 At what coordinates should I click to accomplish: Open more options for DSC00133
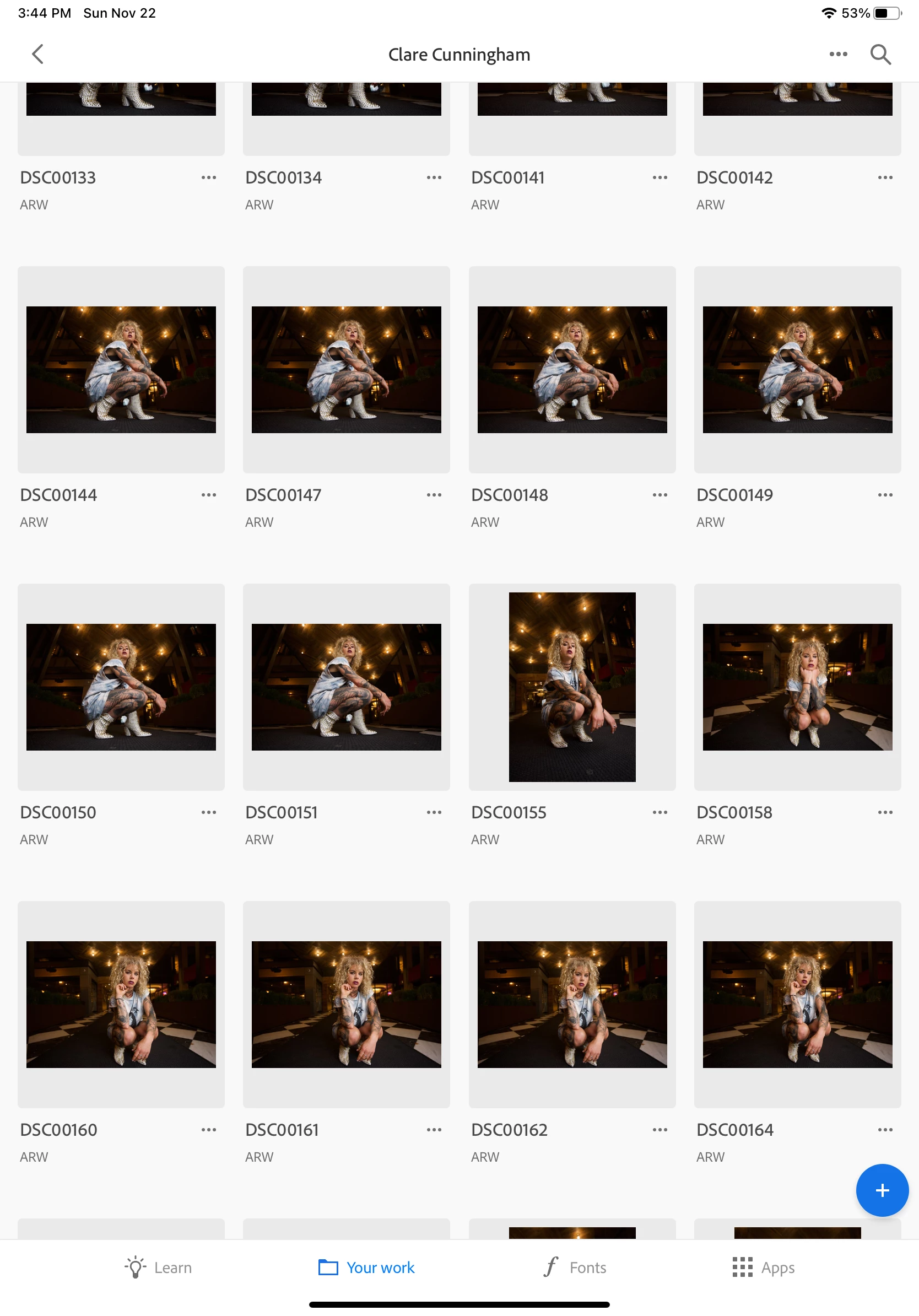209,177
